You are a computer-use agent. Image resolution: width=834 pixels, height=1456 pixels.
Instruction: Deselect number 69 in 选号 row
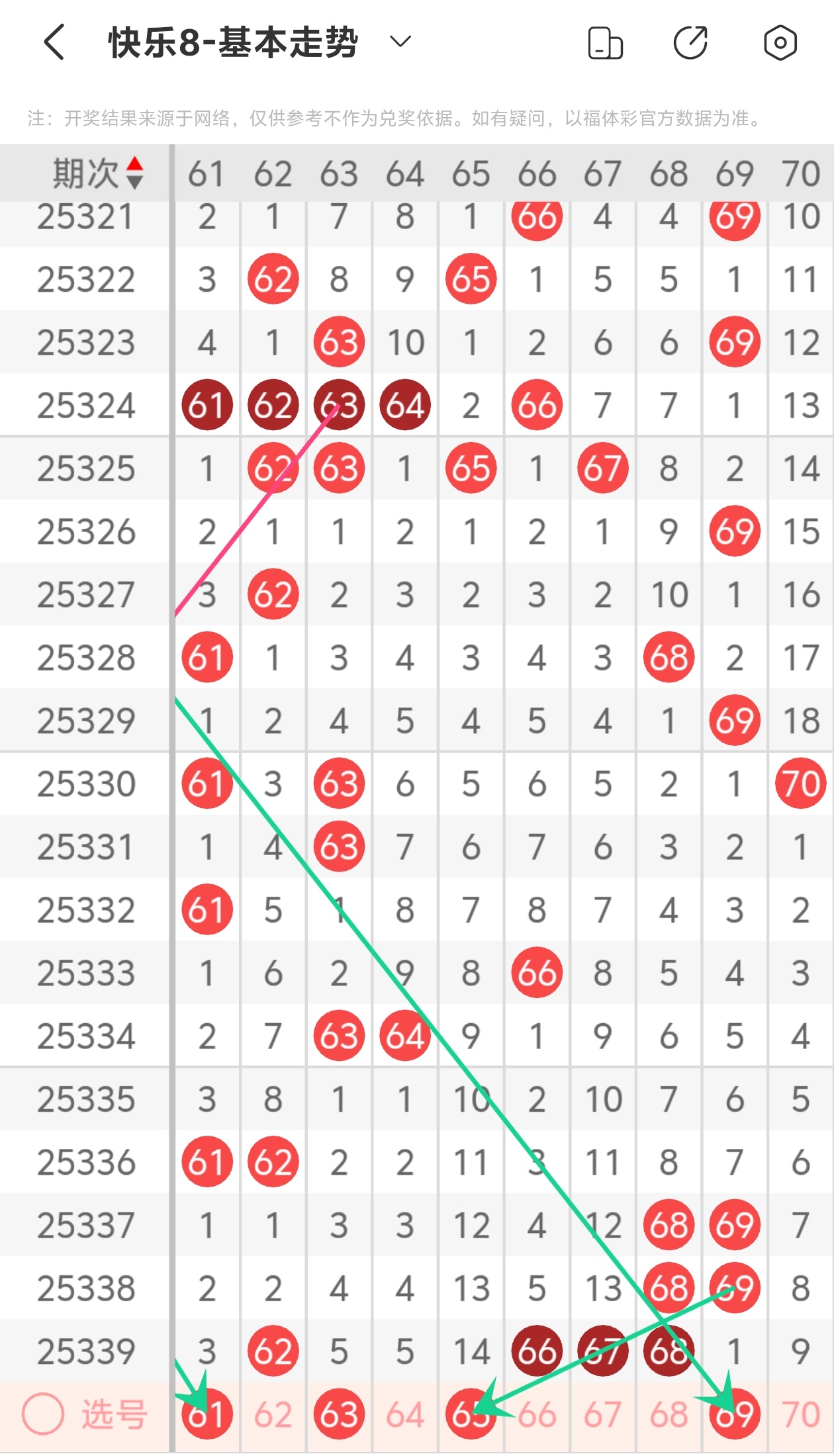tap(734, 1414)
